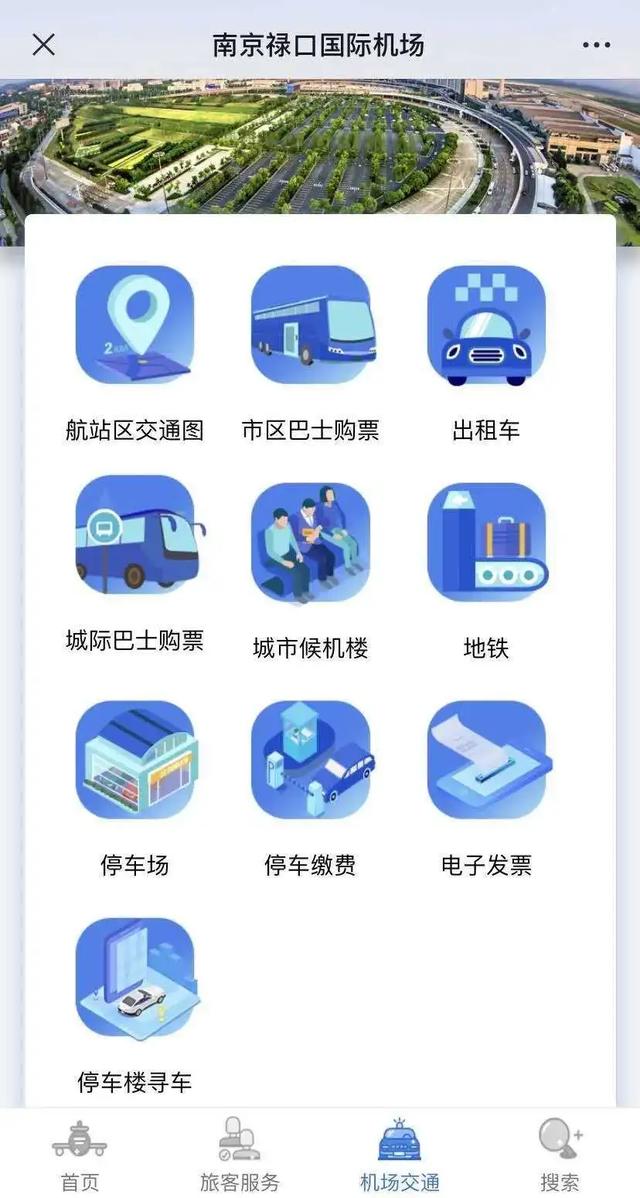Open 城市候机楼 city terminal

(x=310, y=571)
